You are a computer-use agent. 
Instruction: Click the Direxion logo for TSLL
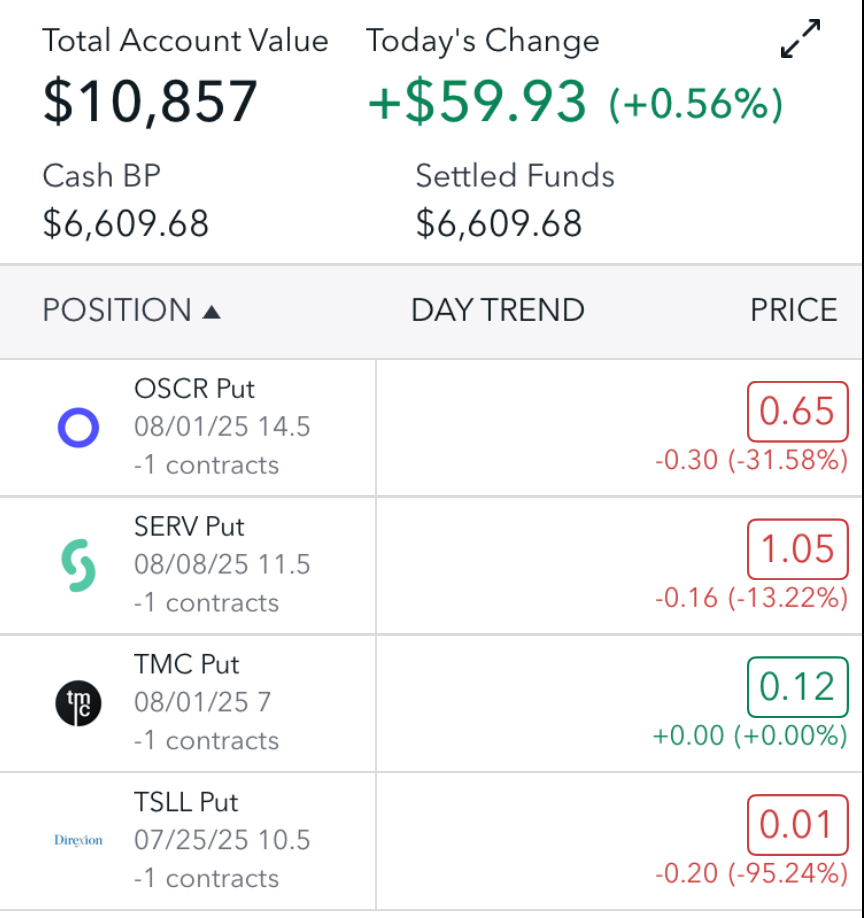[78, 841]
